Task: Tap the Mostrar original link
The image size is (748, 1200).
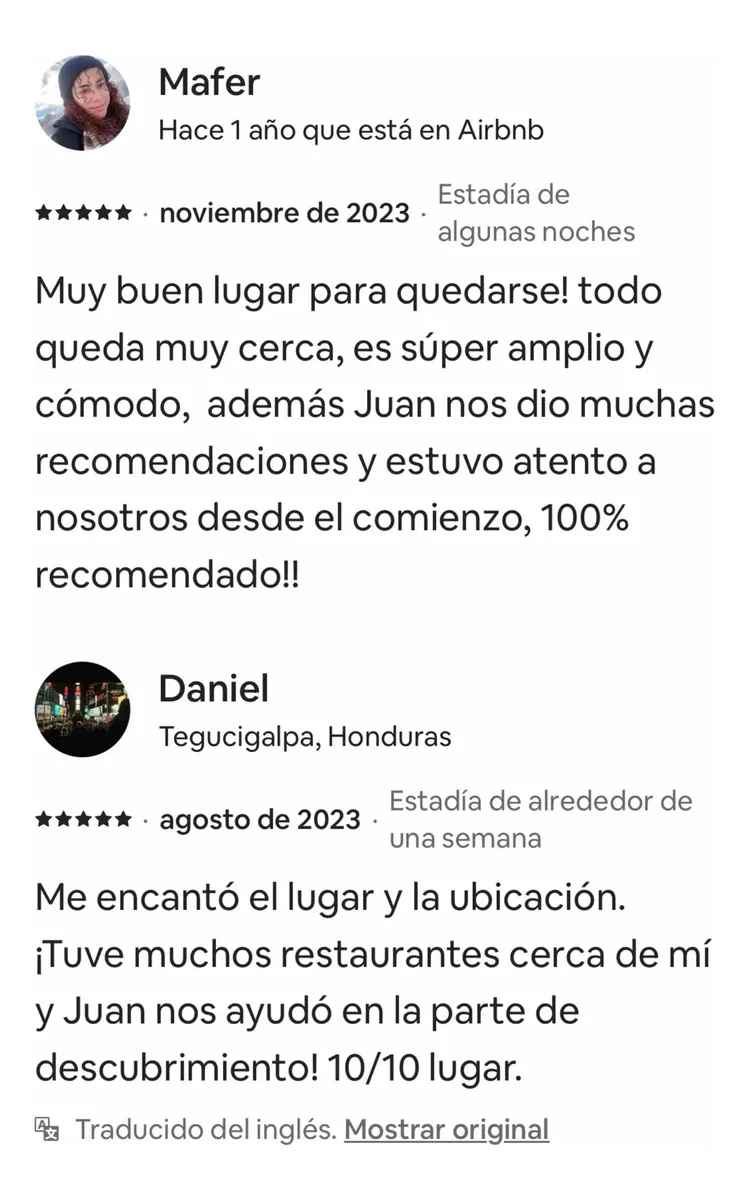Action: [446, 1130]
